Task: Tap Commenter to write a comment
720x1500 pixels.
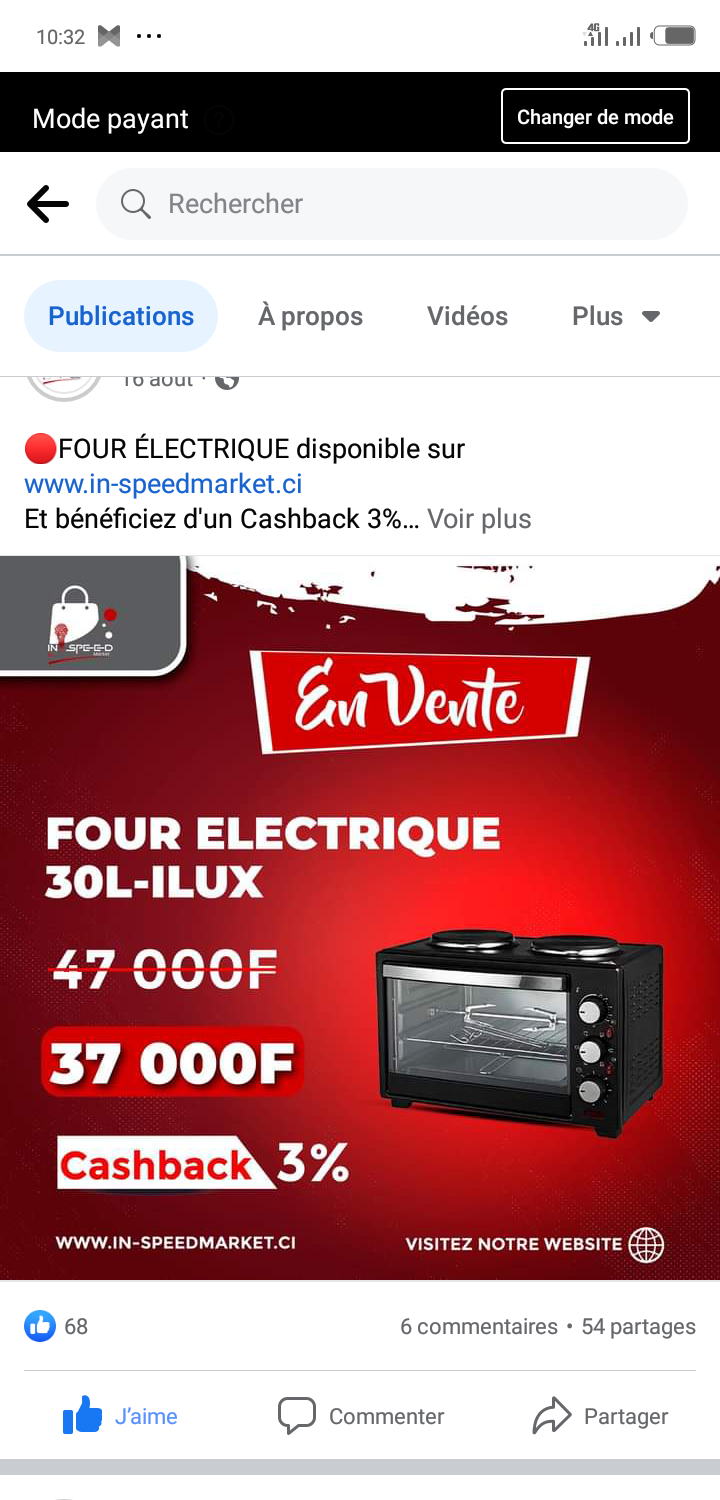Action: (x=360, y=1416)
